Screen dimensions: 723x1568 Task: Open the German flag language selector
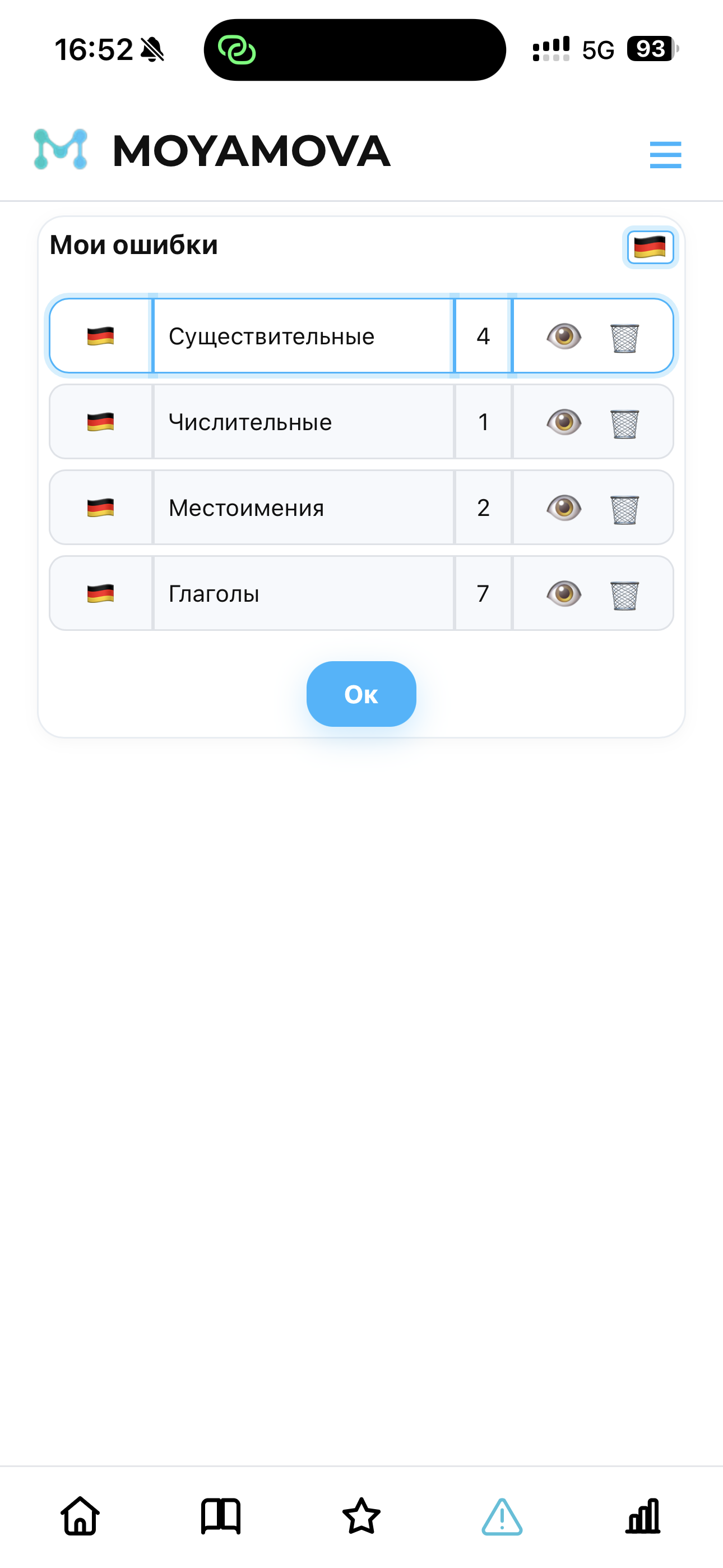point(650,247)
